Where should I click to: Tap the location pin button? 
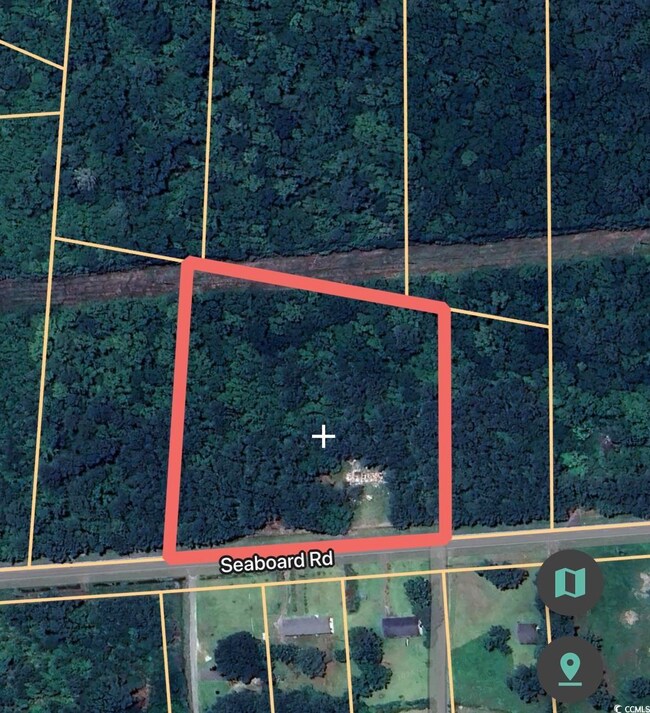(570, 668)
